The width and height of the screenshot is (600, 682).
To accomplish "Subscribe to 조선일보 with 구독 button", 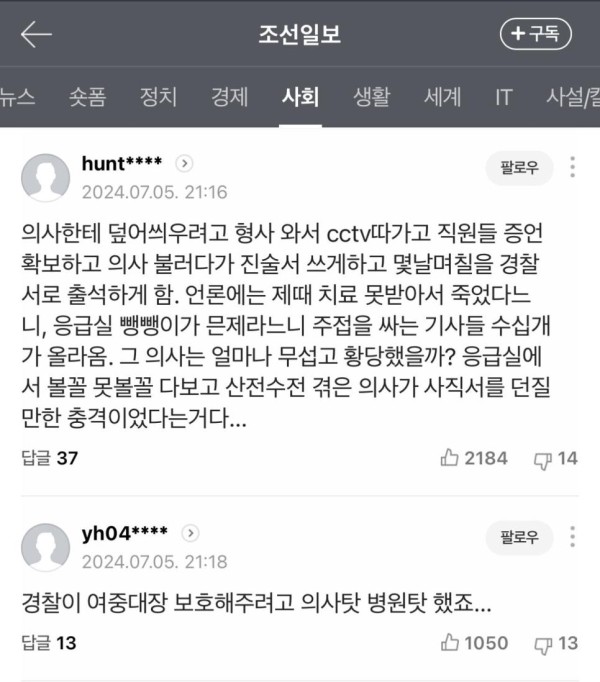I will pos(535,35).
